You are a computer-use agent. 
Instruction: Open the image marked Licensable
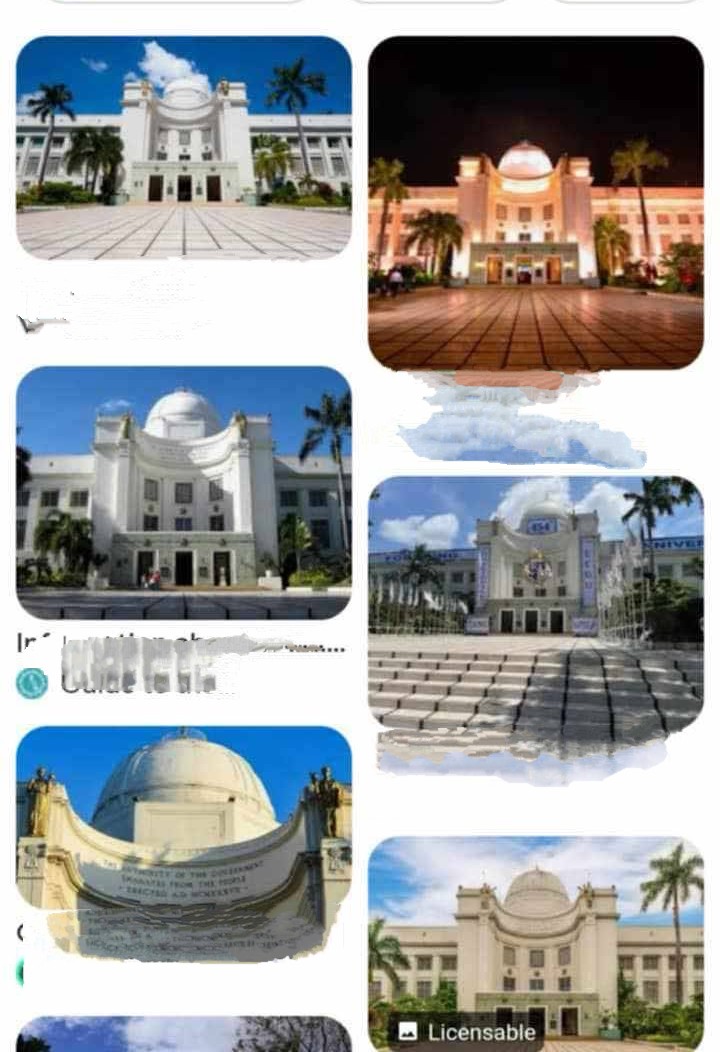[535, 940]
